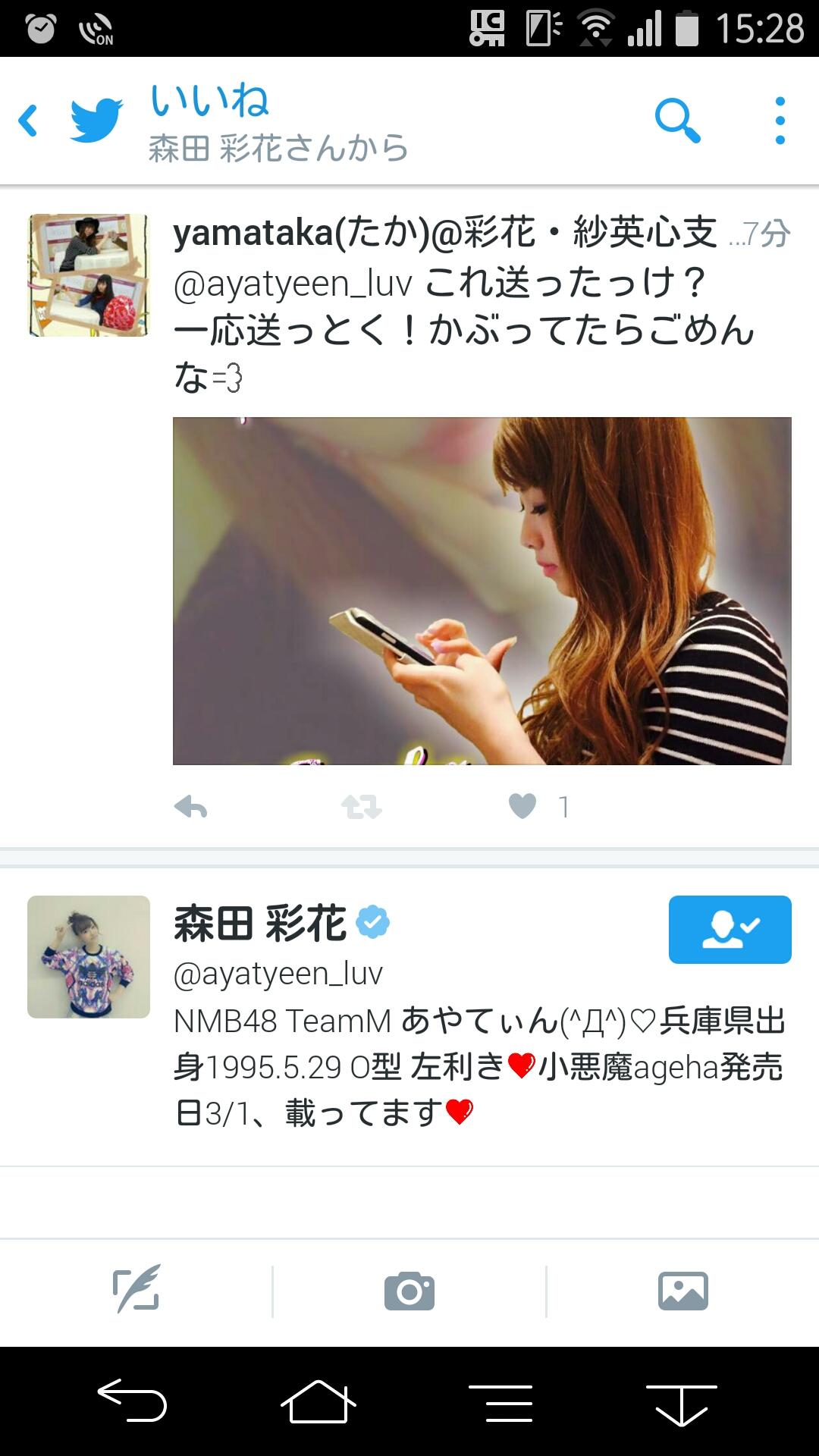
Task: Open the photo attached to yamataka's tweet
Action: tap(482, 591)
